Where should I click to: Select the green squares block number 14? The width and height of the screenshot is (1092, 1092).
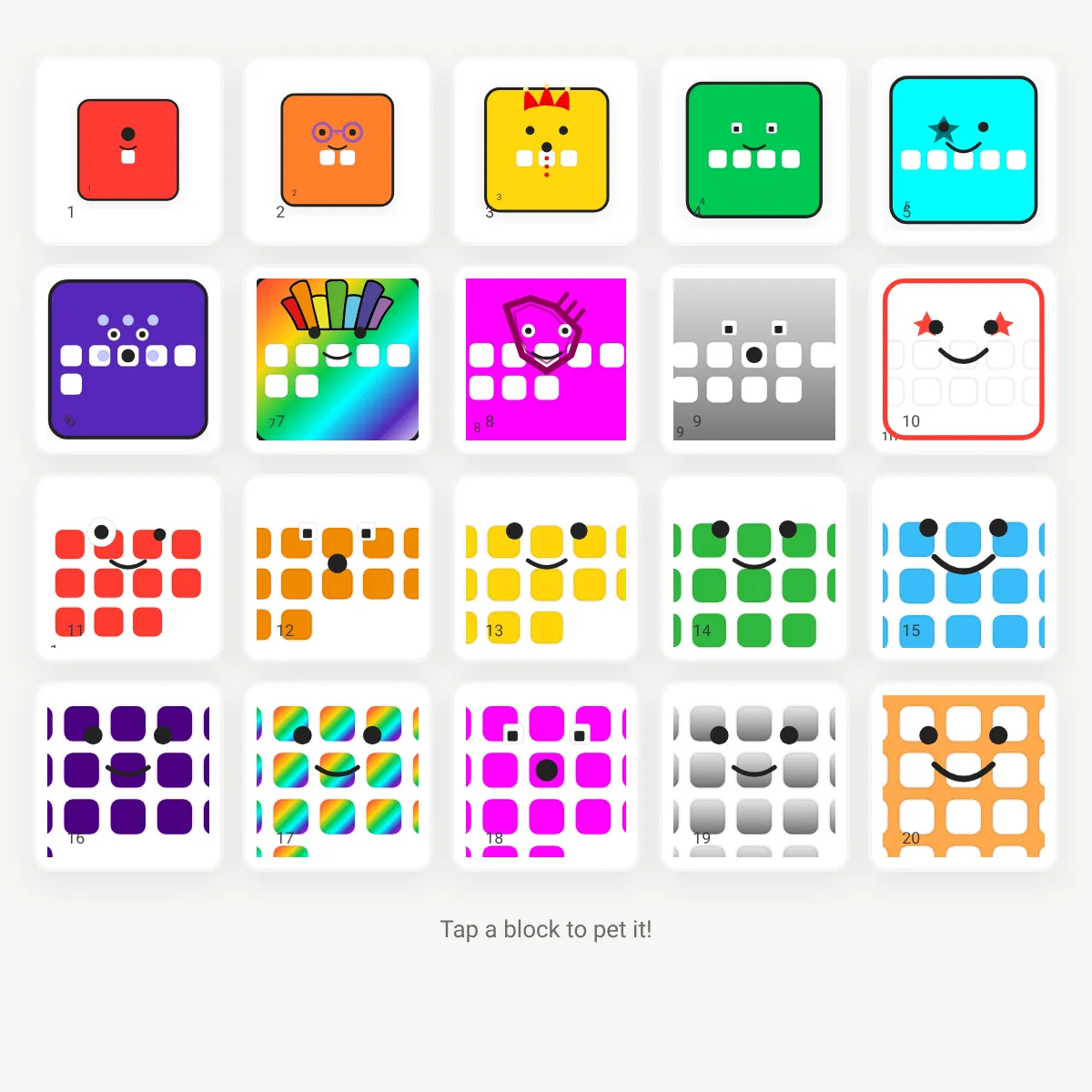point(754,567)
